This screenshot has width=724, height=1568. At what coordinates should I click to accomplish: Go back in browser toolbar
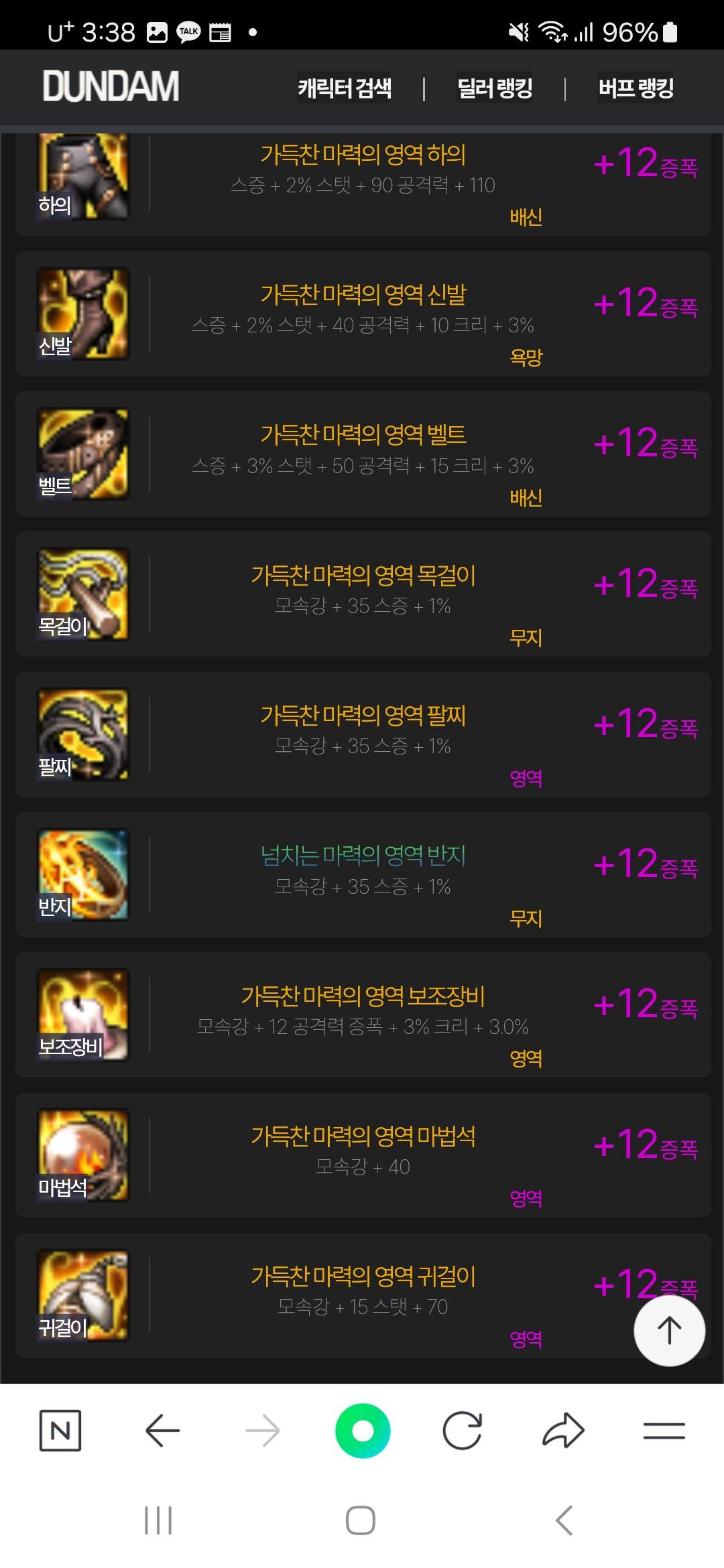[162, 1431]
